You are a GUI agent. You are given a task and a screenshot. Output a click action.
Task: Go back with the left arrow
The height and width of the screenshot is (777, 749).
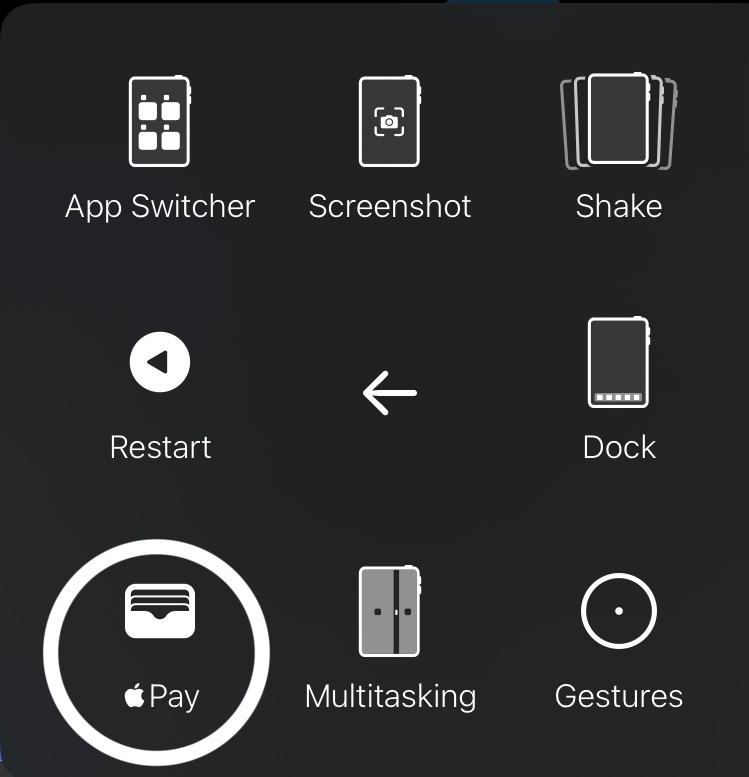[390, 392]
